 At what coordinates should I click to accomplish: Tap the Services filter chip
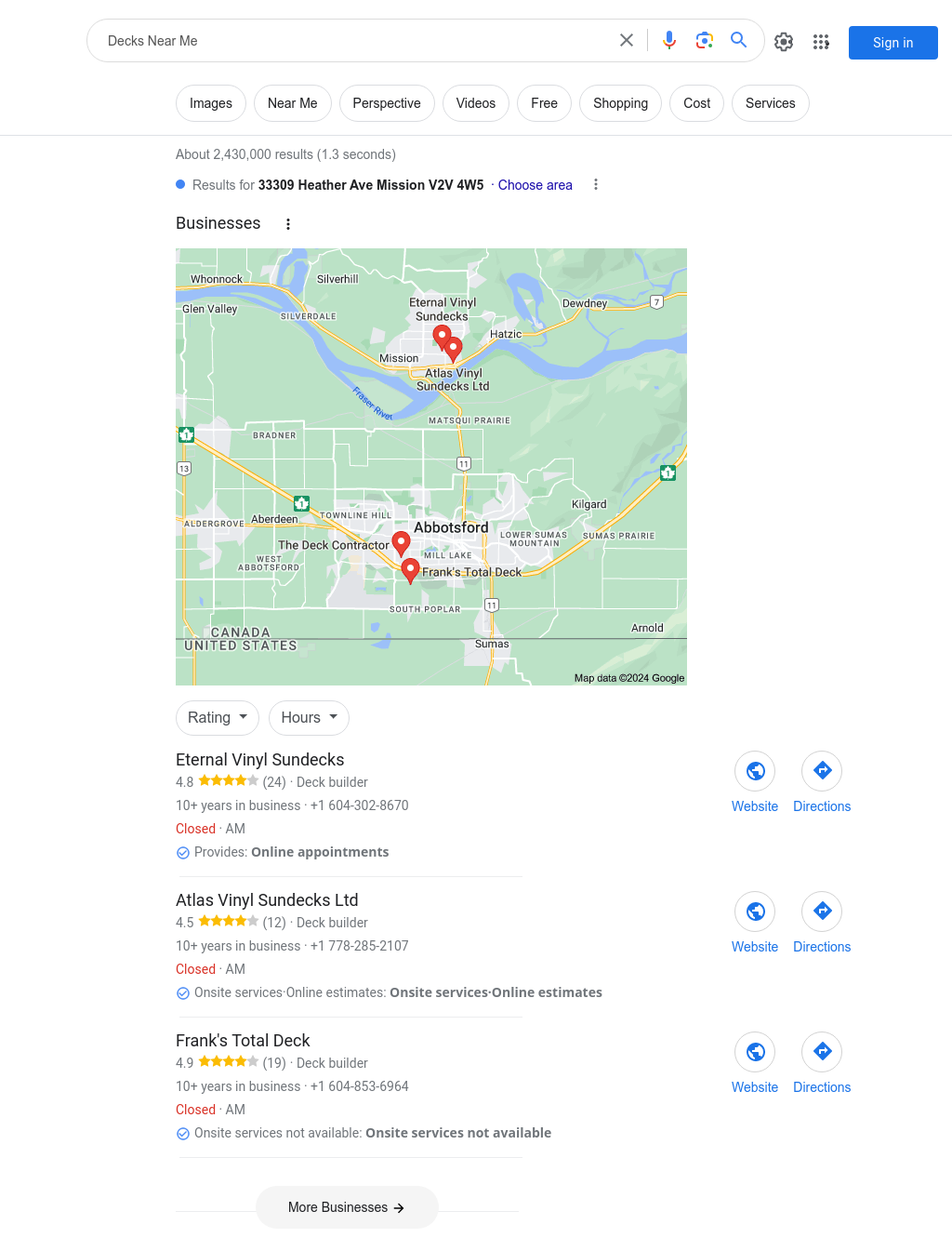click(x=770, y=103)
